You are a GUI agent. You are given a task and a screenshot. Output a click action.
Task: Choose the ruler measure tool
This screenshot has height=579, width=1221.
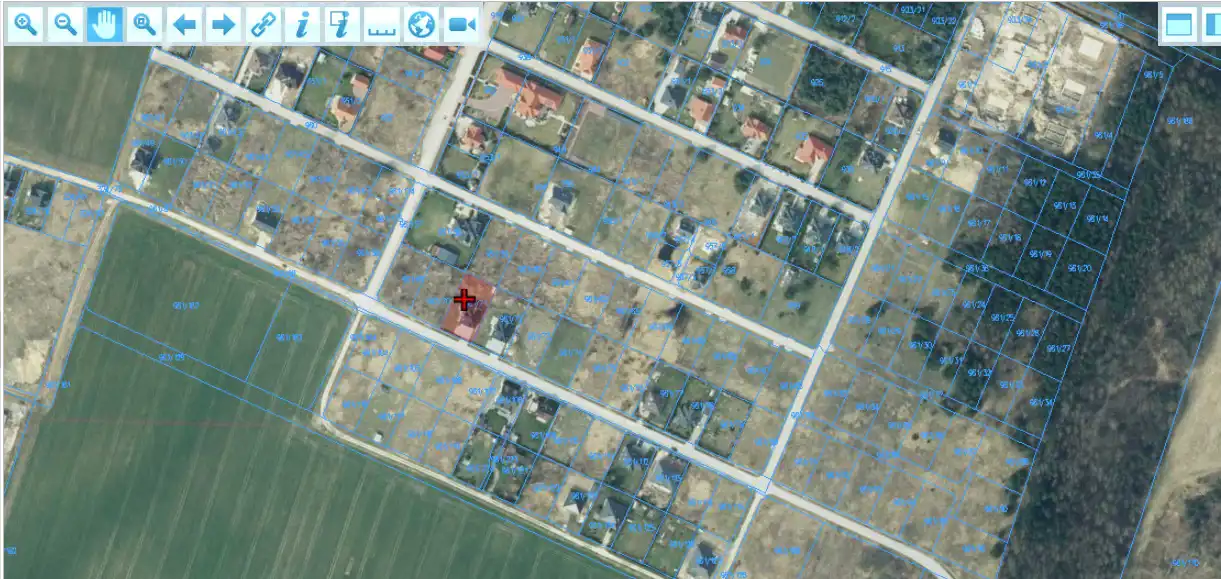coord(381,24)
